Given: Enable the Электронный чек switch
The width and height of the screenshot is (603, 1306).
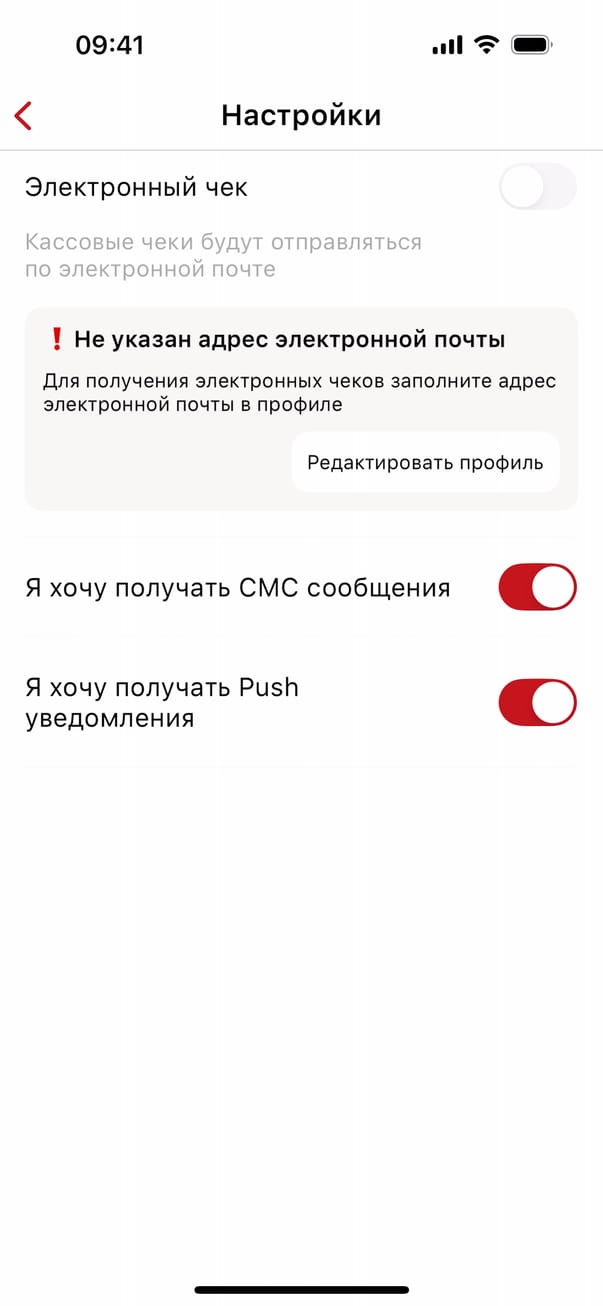Looking at the screenshot, I should point(537,187).
